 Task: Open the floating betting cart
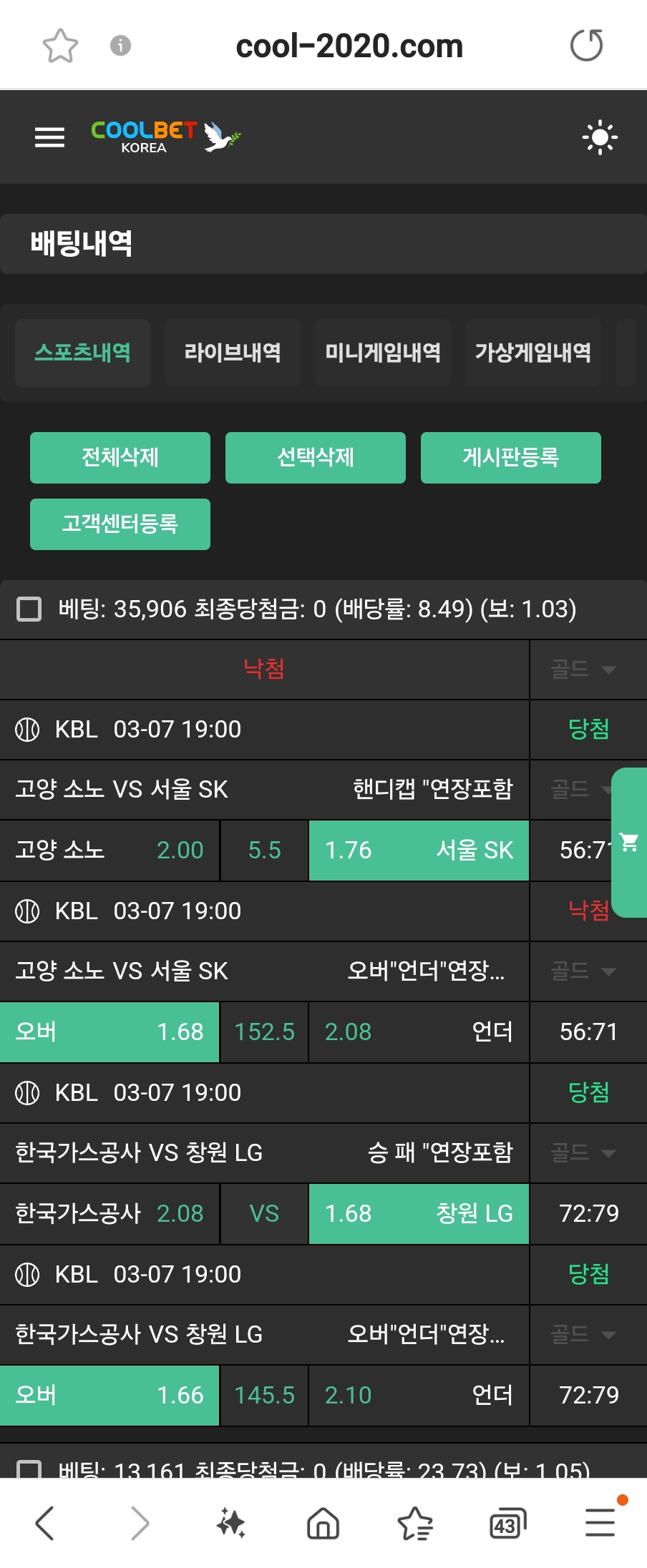pos(630,842)
